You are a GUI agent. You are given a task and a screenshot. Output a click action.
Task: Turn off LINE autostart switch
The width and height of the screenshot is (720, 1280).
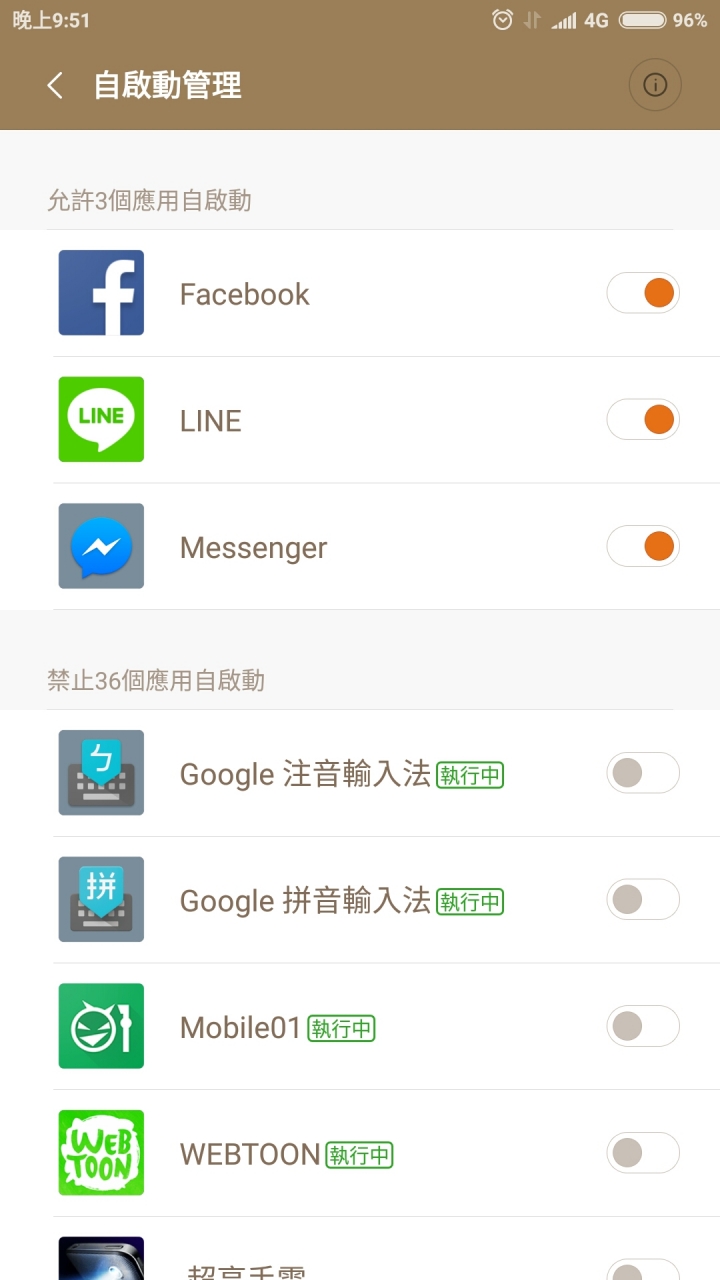tap(643, 420)
